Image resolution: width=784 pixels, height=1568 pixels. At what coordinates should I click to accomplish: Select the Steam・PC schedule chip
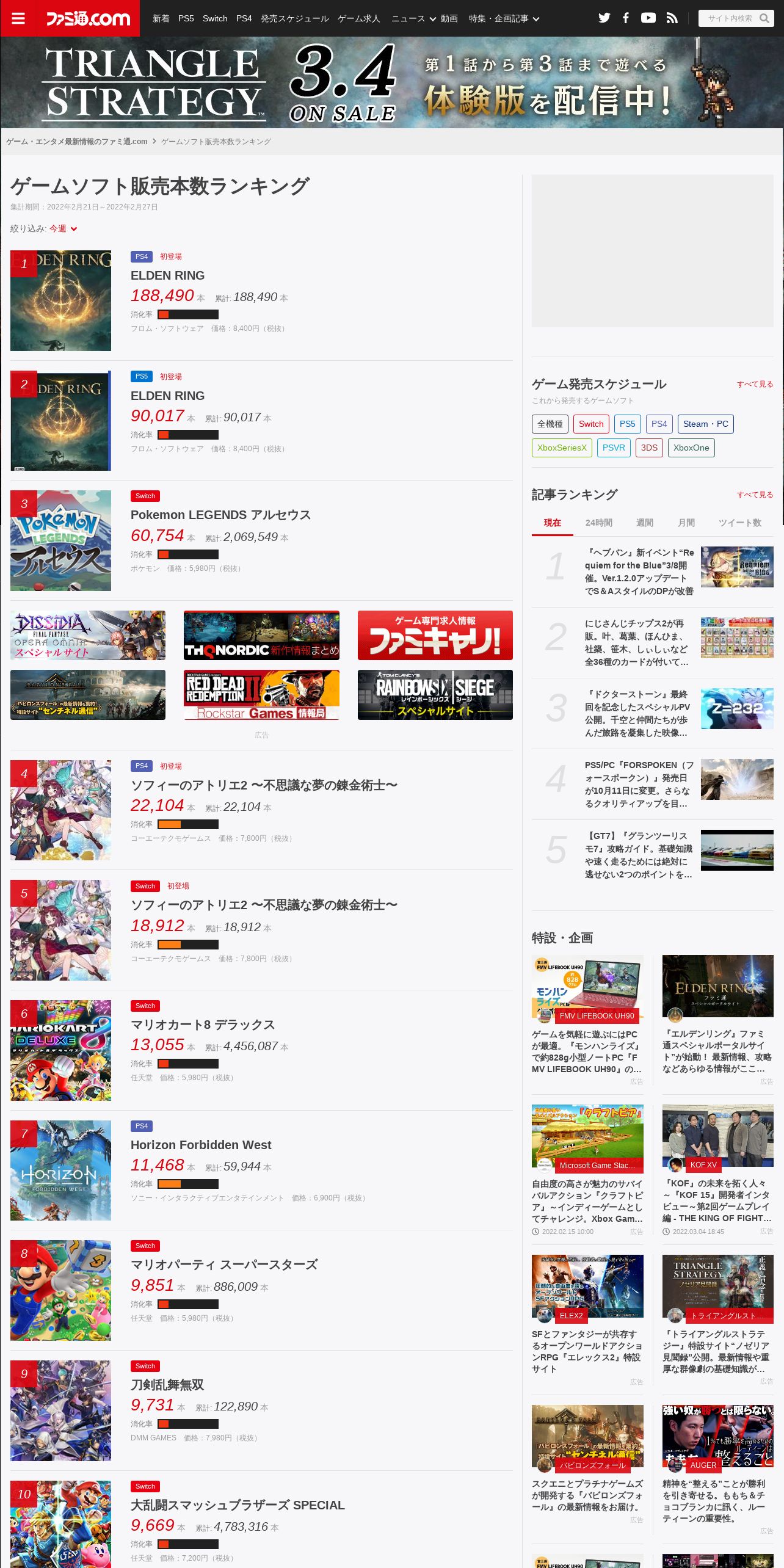pyautogui.click(x=705, y=424)
